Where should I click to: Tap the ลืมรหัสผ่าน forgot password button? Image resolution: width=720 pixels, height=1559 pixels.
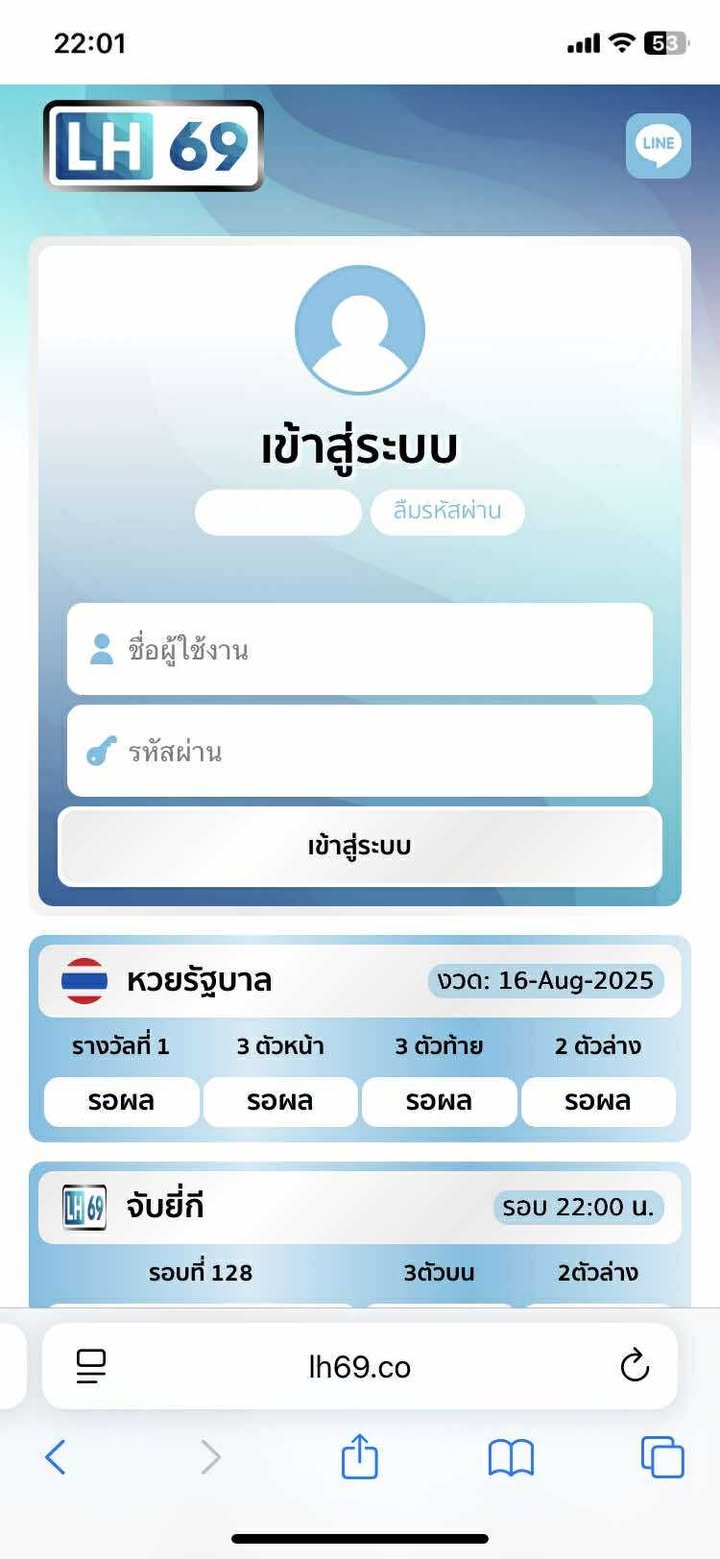[447, 512]
